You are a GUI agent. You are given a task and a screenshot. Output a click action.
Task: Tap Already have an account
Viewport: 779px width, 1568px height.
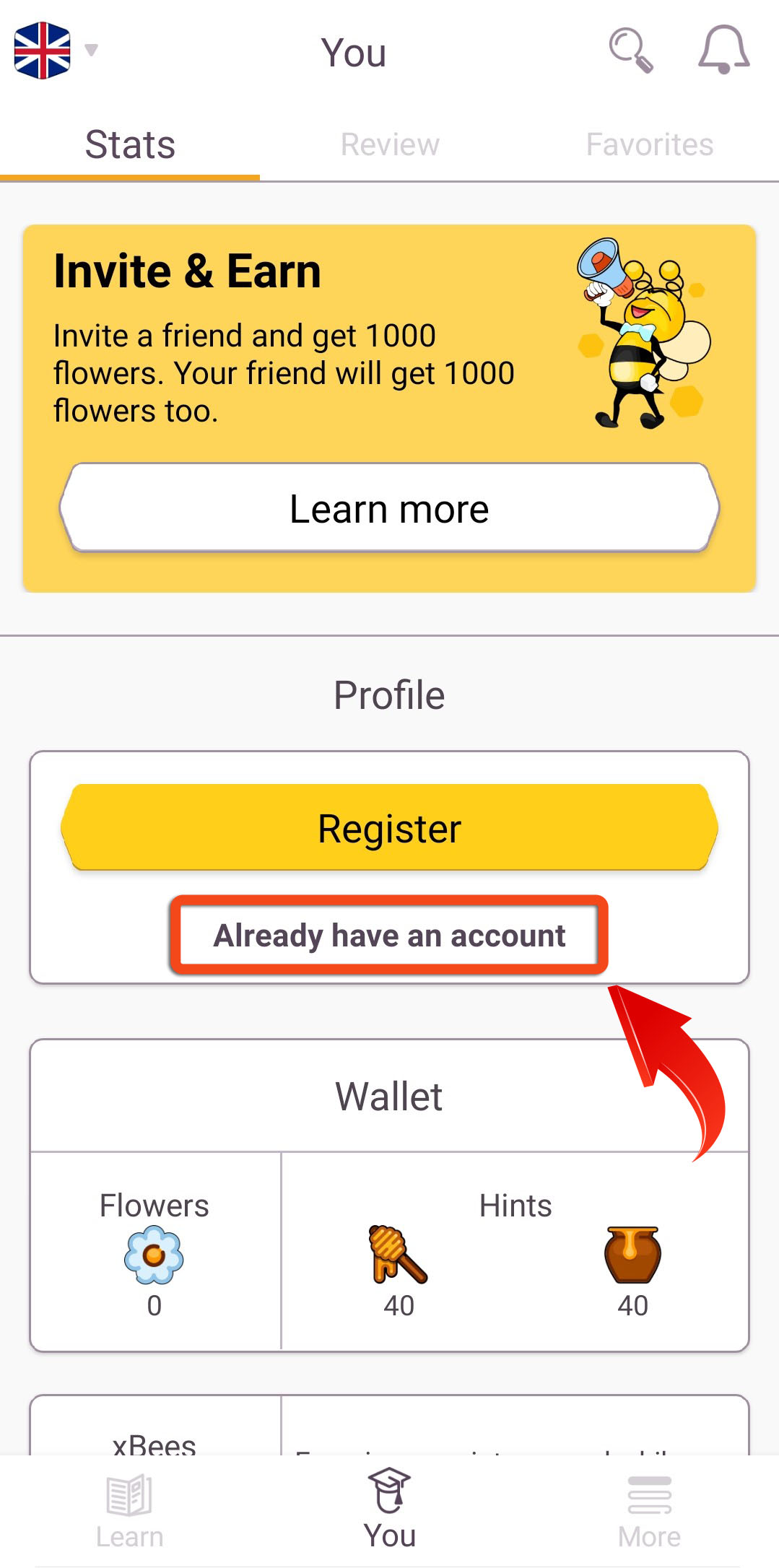[x=389, y=936]
